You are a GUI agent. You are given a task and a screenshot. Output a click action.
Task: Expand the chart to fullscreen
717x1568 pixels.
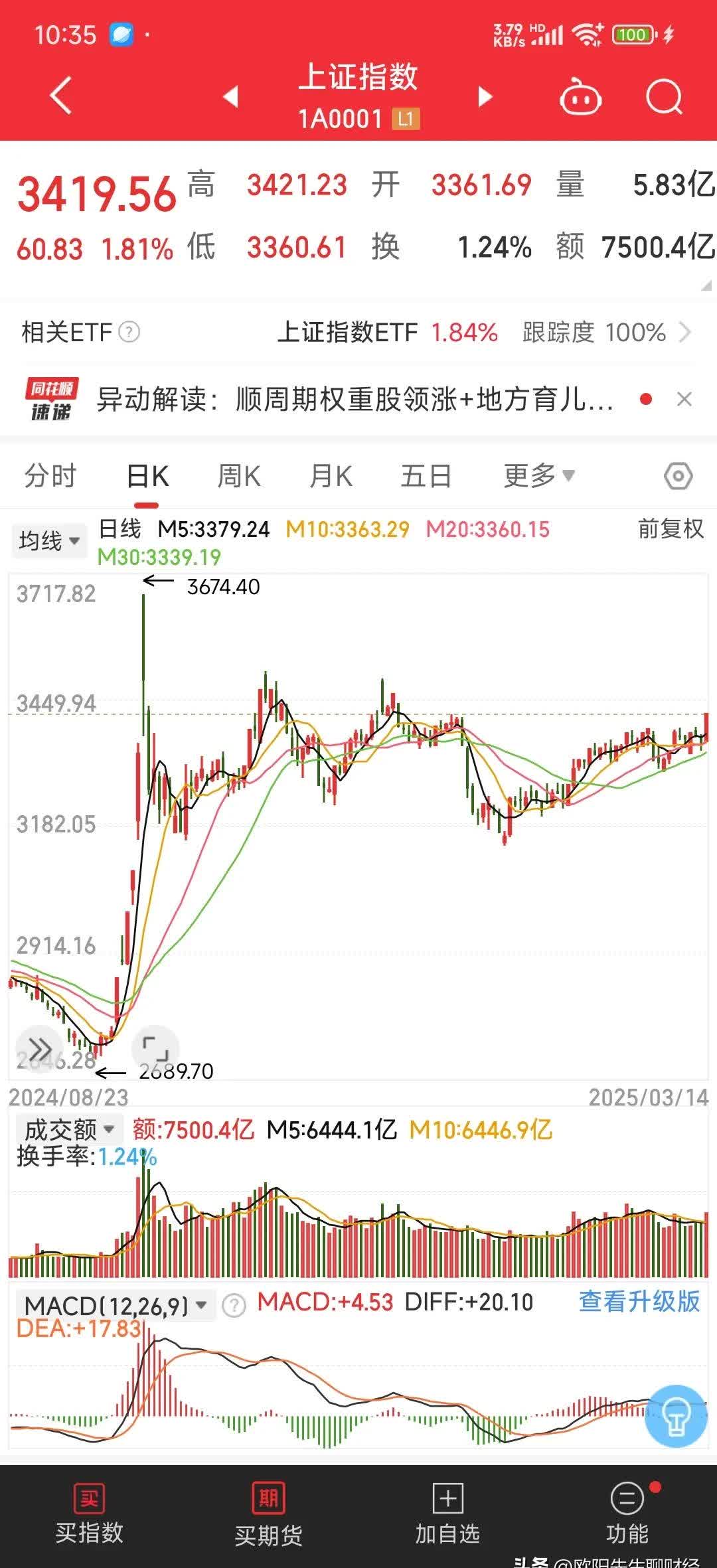155,1048
